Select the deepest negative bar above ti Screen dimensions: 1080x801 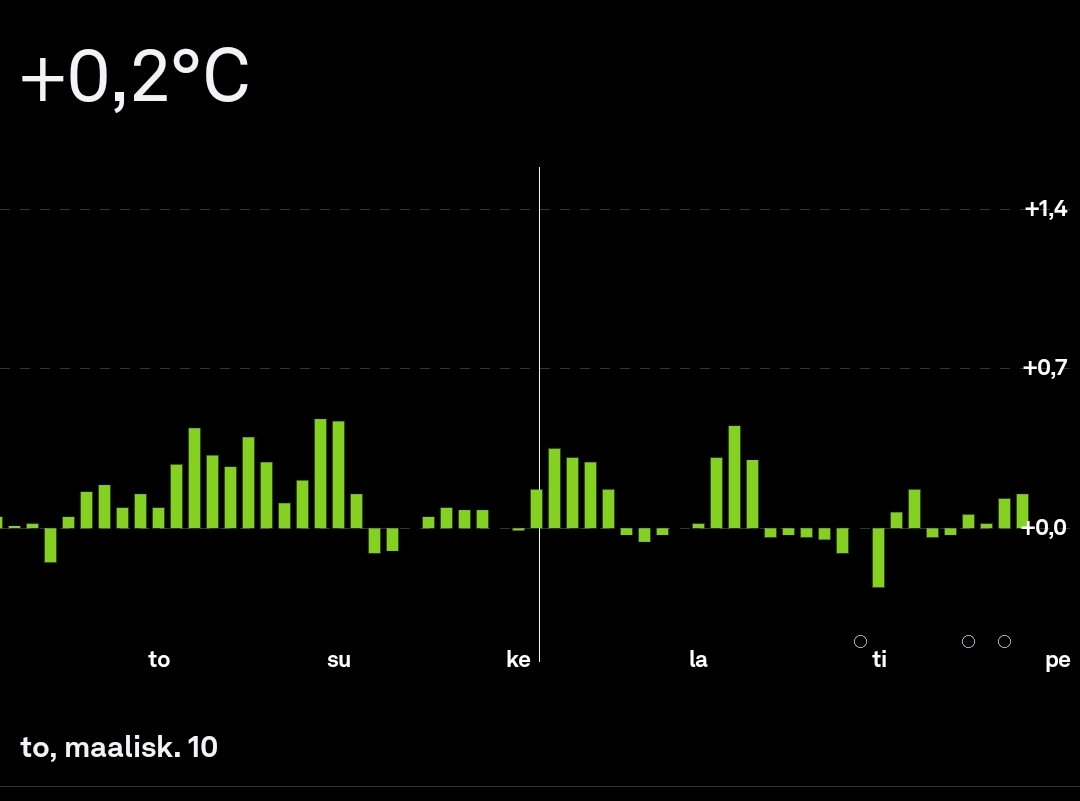(878, 557)
